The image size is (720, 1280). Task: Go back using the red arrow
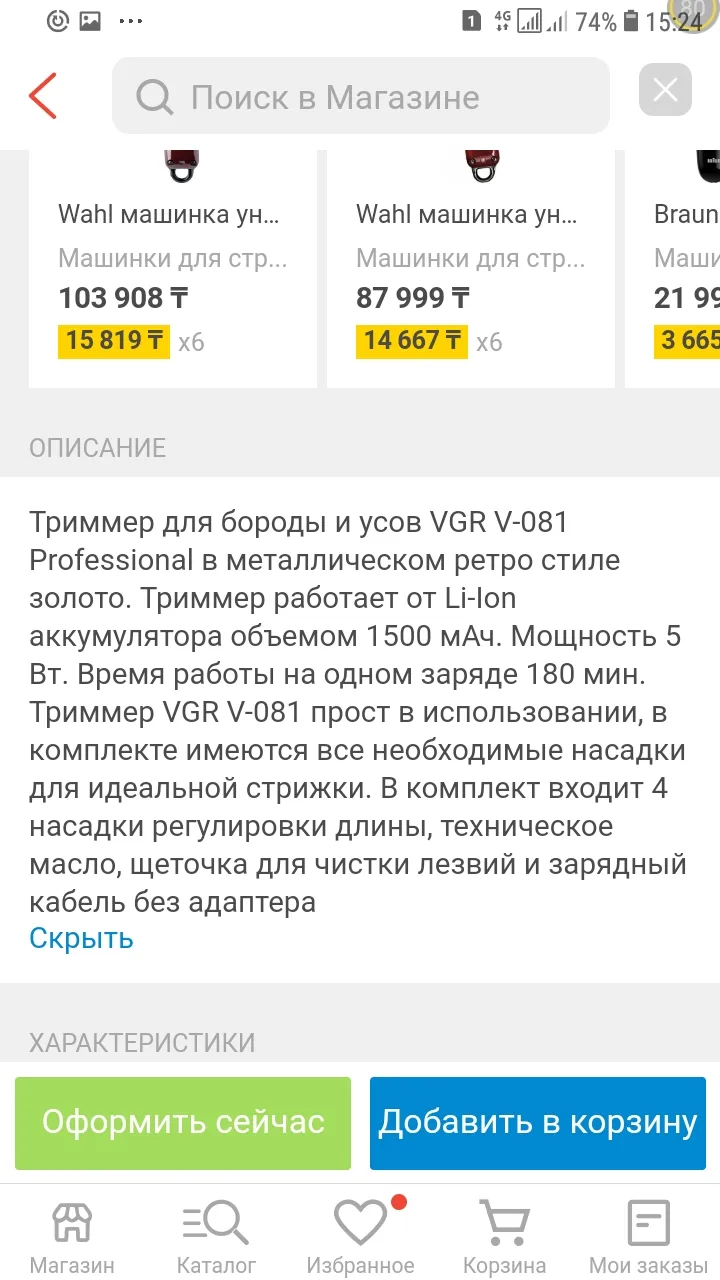pos(43,96)
